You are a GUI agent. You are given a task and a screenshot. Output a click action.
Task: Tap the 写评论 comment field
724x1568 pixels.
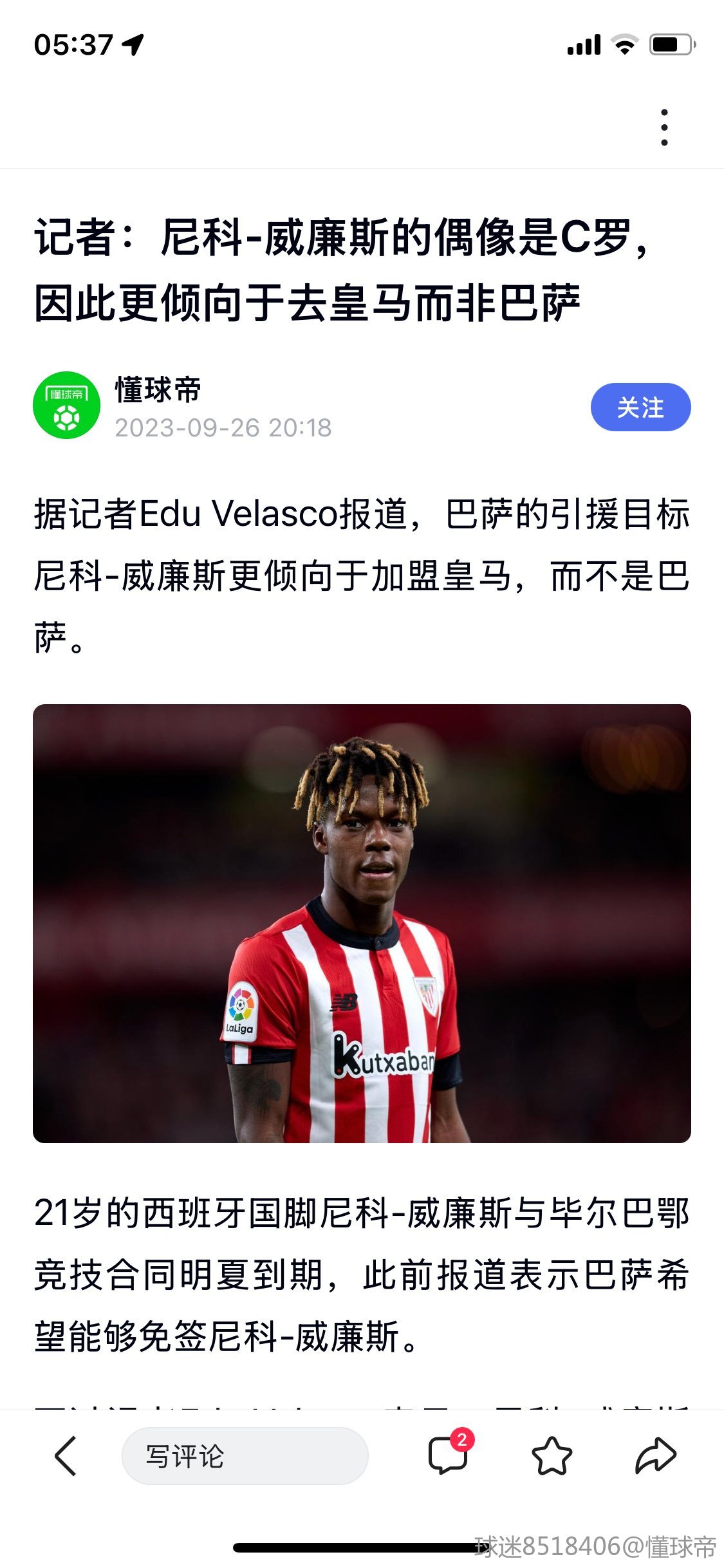[x=245, y=1456]
